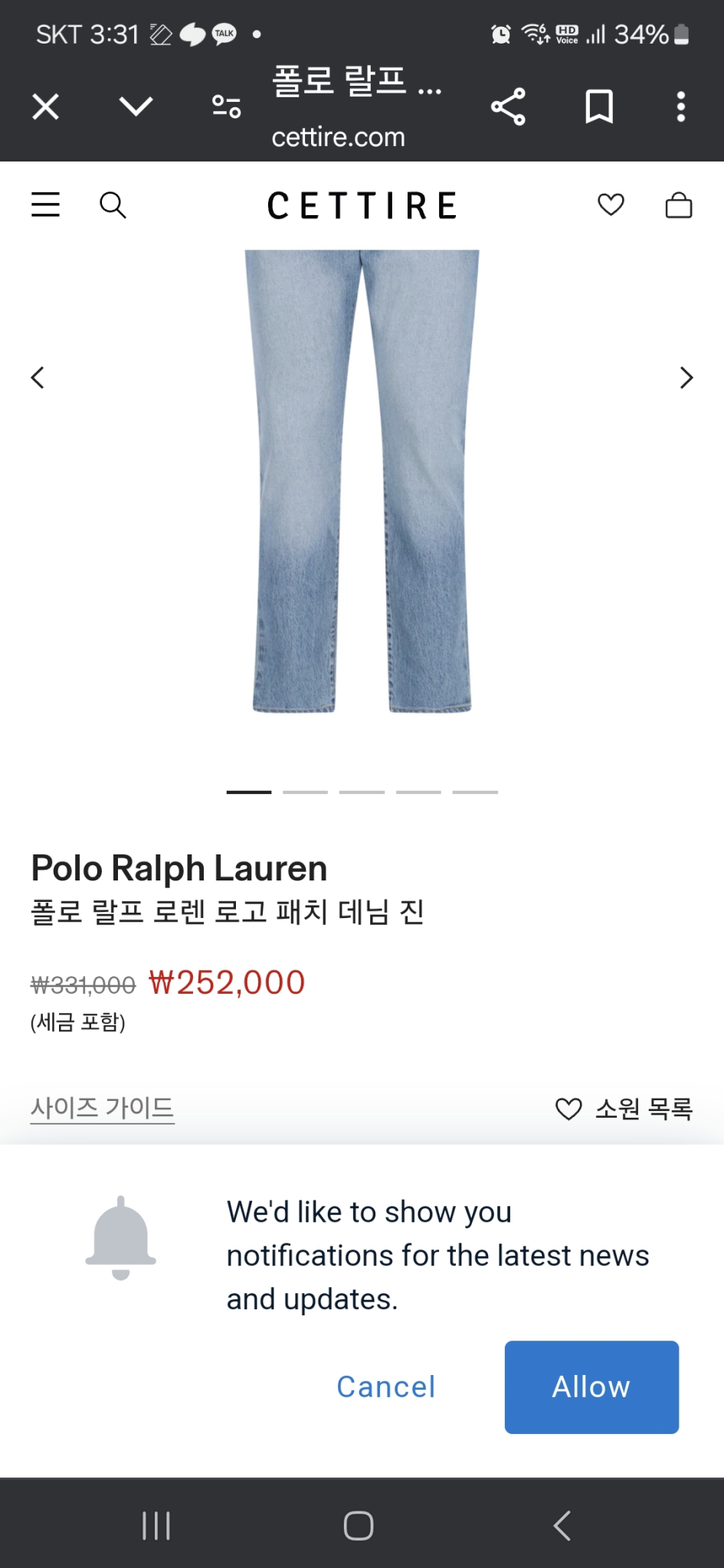
Task: Open the CETTIRE hamburger menu
Action: click(44, 204)
